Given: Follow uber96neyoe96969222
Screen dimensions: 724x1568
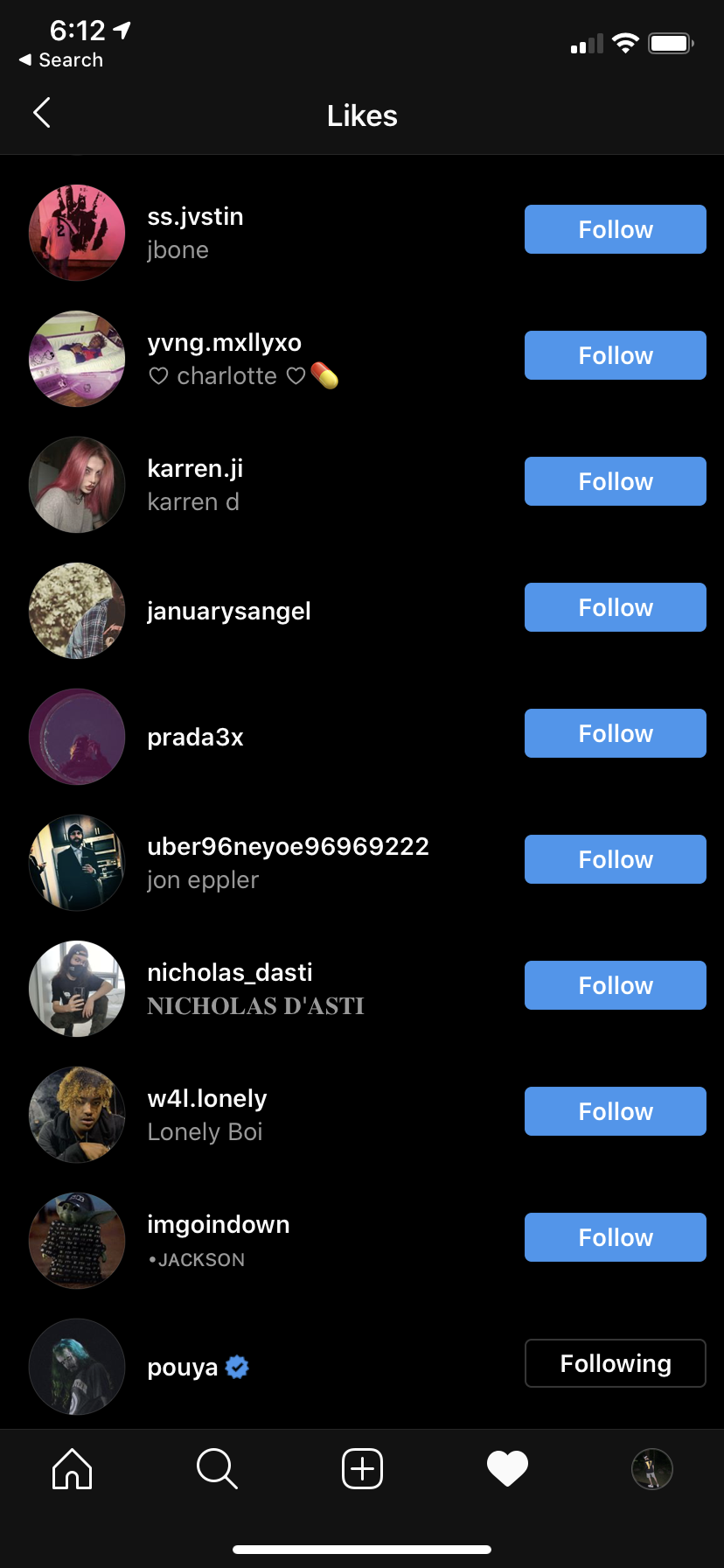Looking at the screenshot, I should pos(615,859).
